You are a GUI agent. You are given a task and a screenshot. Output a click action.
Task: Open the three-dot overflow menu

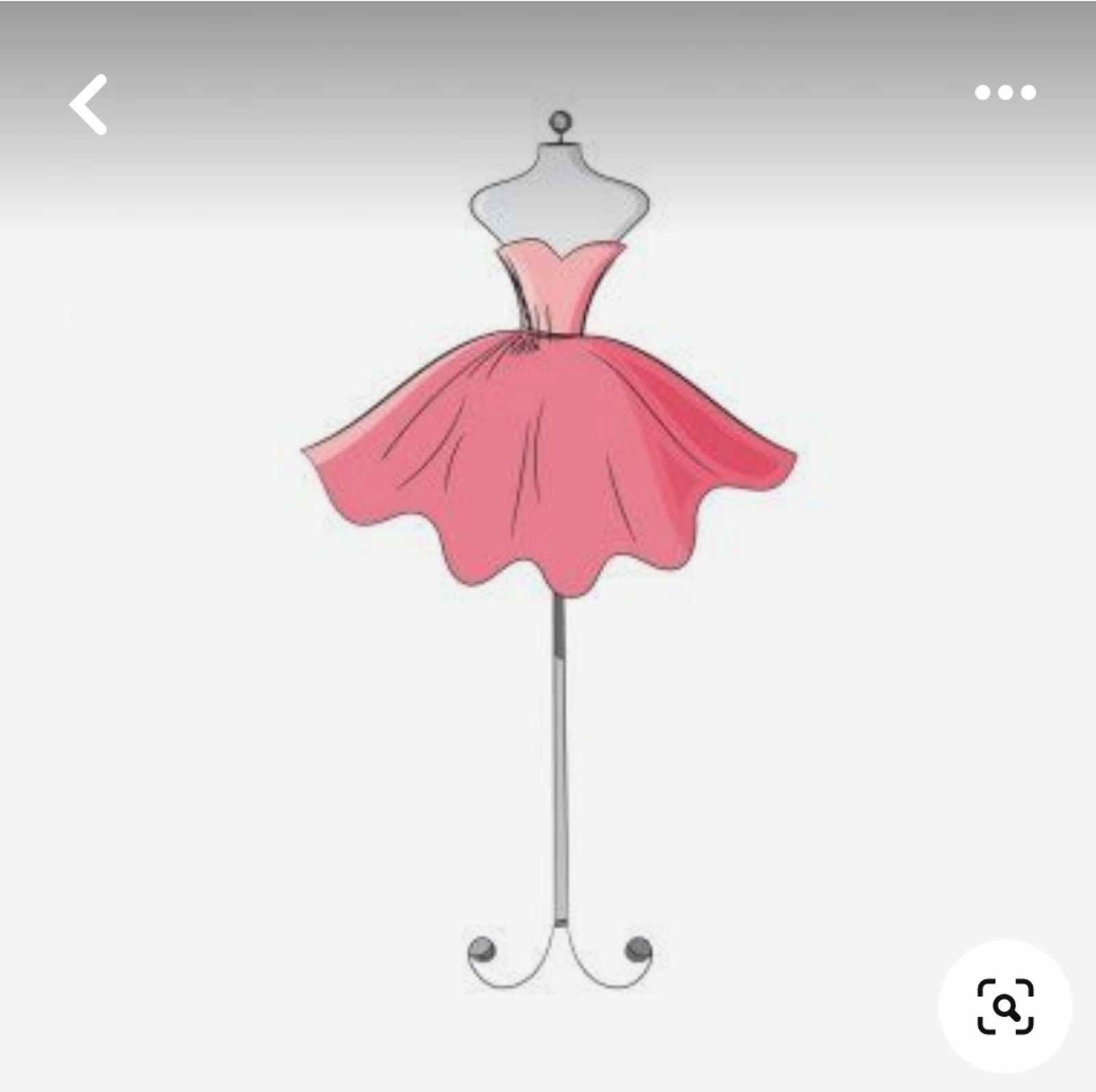[x=1005, y=92]
